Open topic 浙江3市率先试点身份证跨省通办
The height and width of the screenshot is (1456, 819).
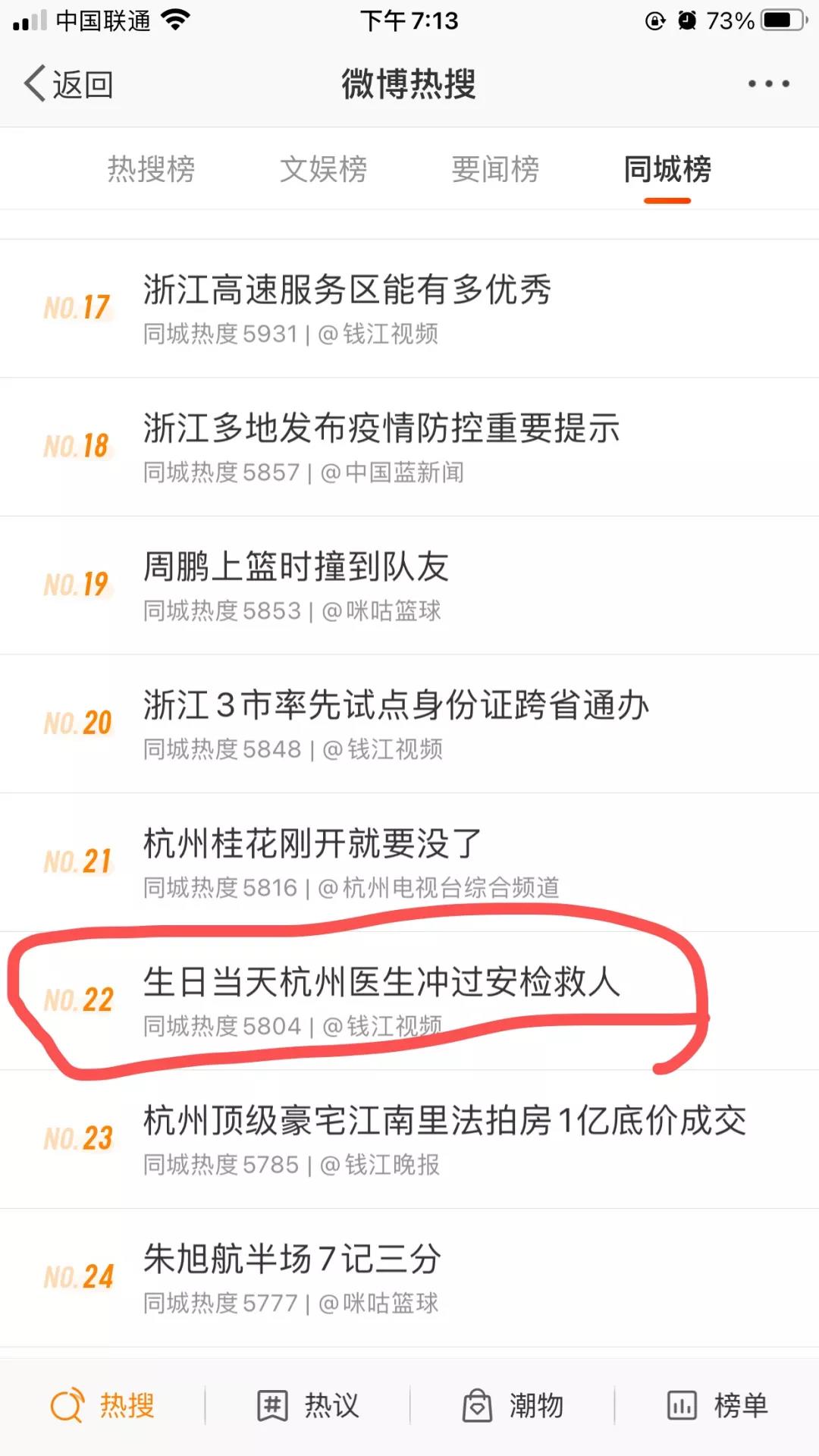click(x=396, y=706)
